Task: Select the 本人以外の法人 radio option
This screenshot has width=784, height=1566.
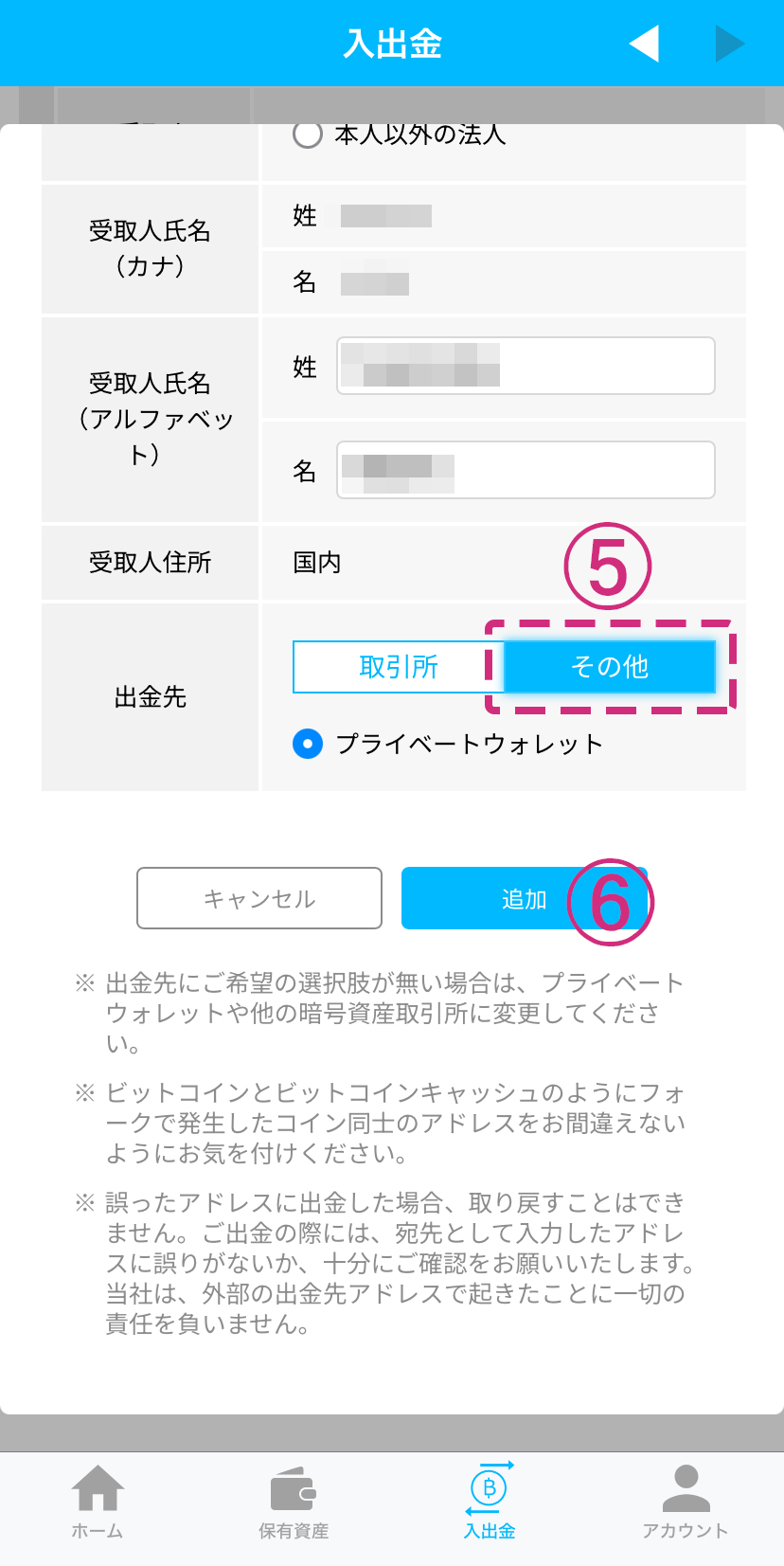Action: click(308, 135)
